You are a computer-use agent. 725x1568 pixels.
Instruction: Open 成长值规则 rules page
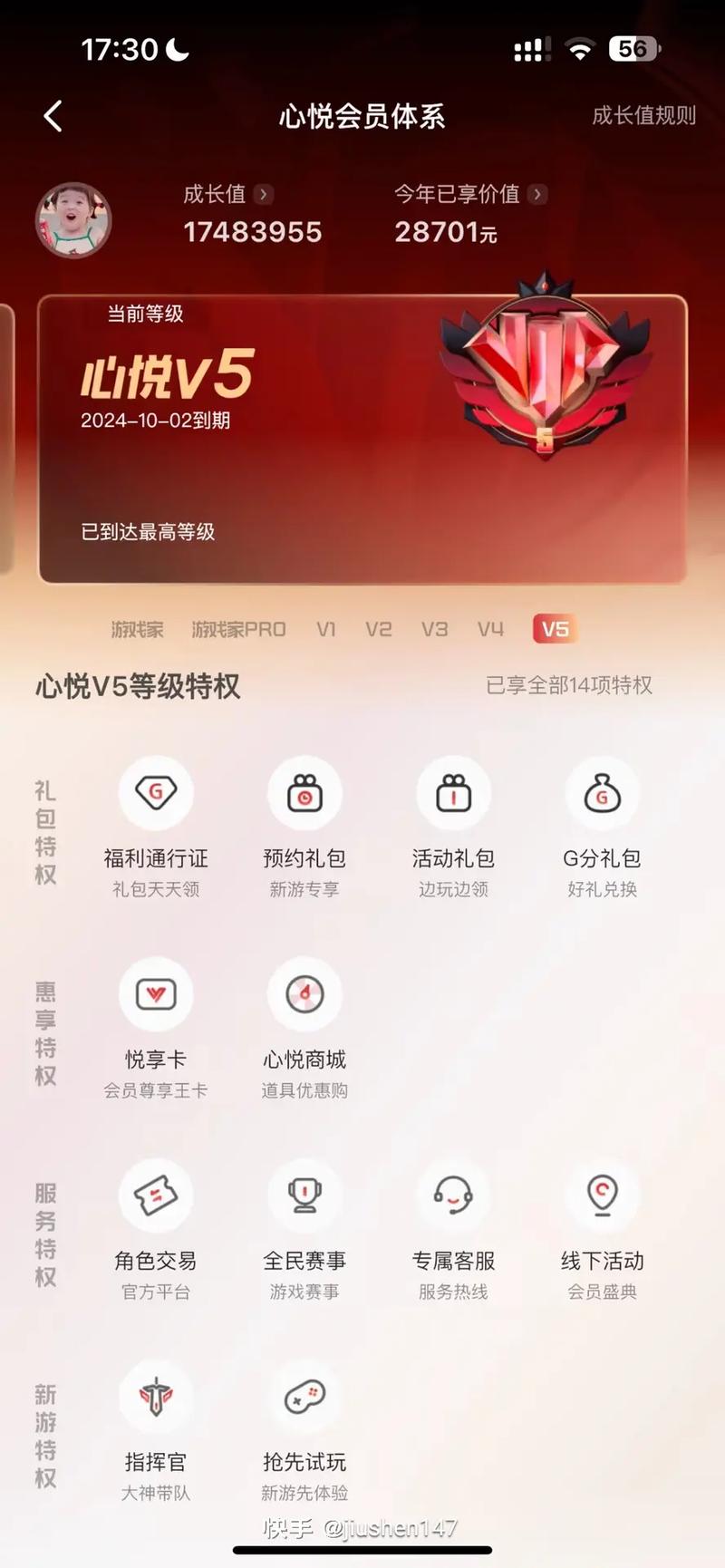(x=643, y=116)
